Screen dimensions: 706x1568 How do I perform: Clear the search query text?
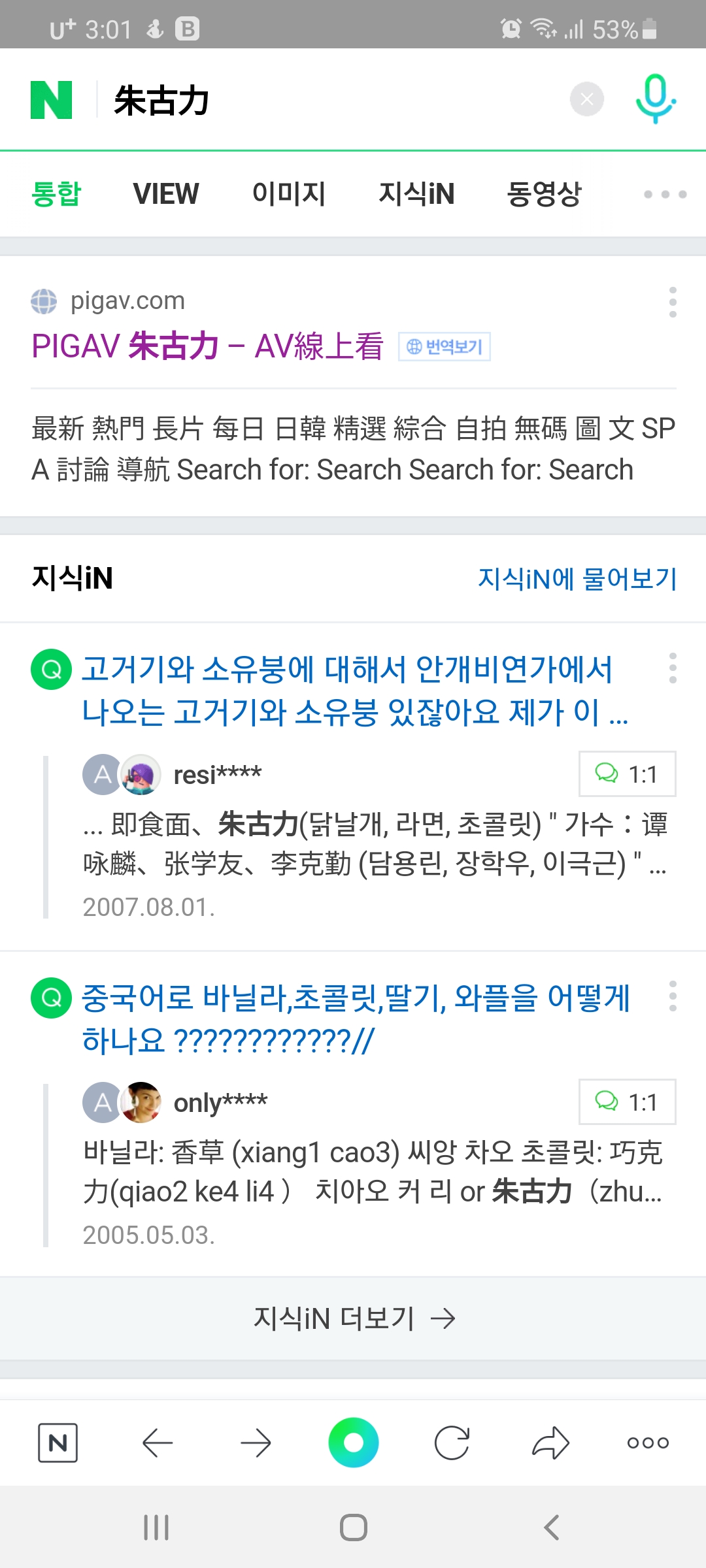[x=586, y=99]
